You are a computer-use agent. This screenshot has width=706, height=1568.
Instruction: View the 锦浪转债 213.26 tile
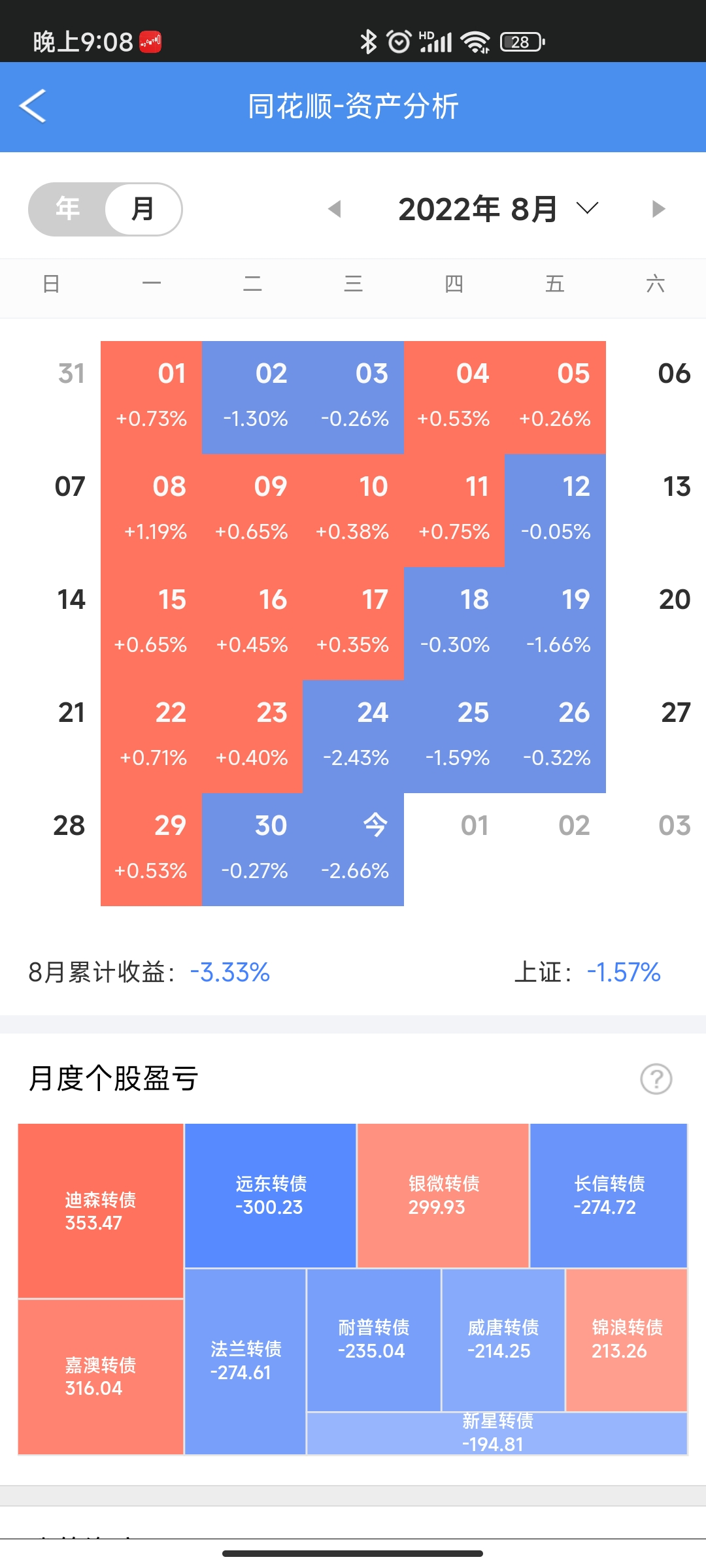pyautogui.click(x=626, y=1339)
